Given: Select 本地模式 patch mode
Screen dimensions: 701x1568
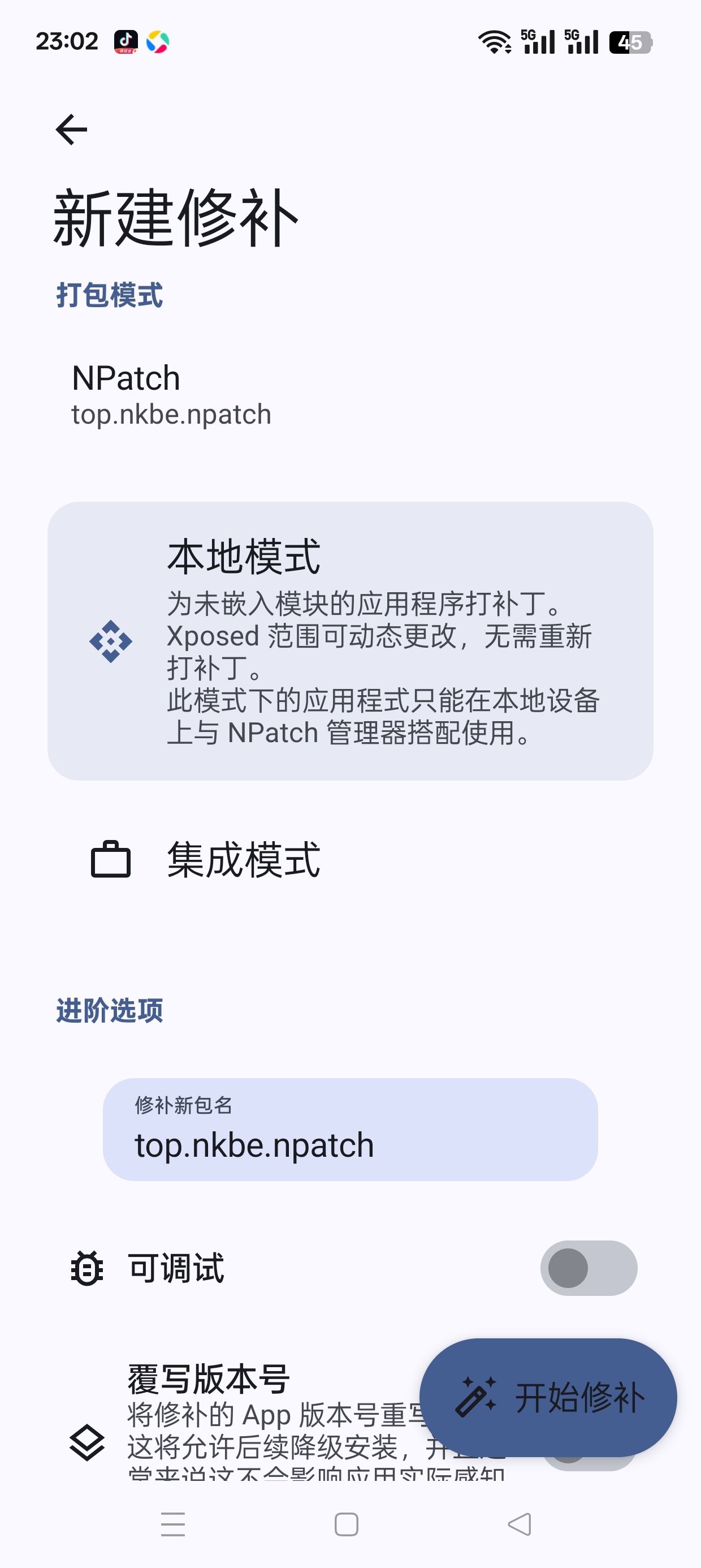Looking at the screenshot, I should [x=350, y=640].
